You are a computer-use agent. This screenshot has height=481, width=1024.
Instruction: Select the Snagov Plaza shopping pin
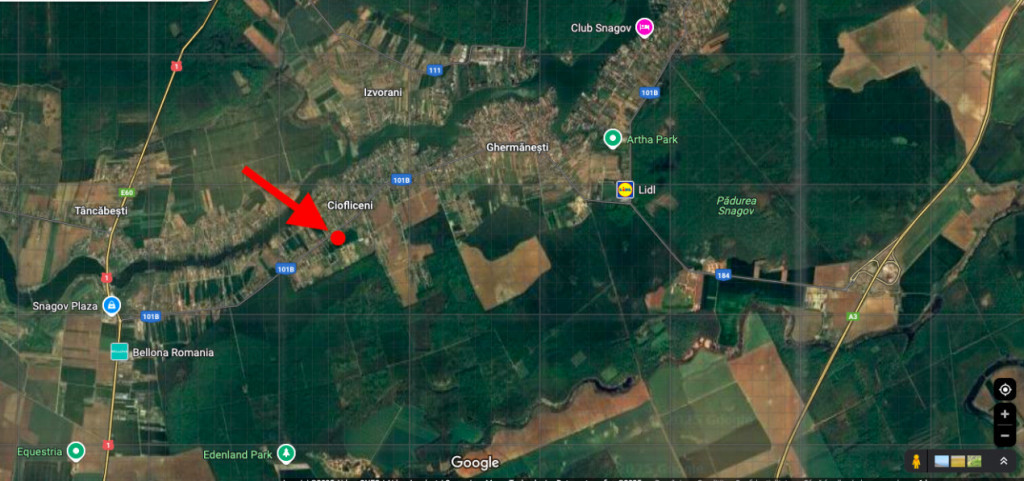pyautogui.click(x=111, y=305)
